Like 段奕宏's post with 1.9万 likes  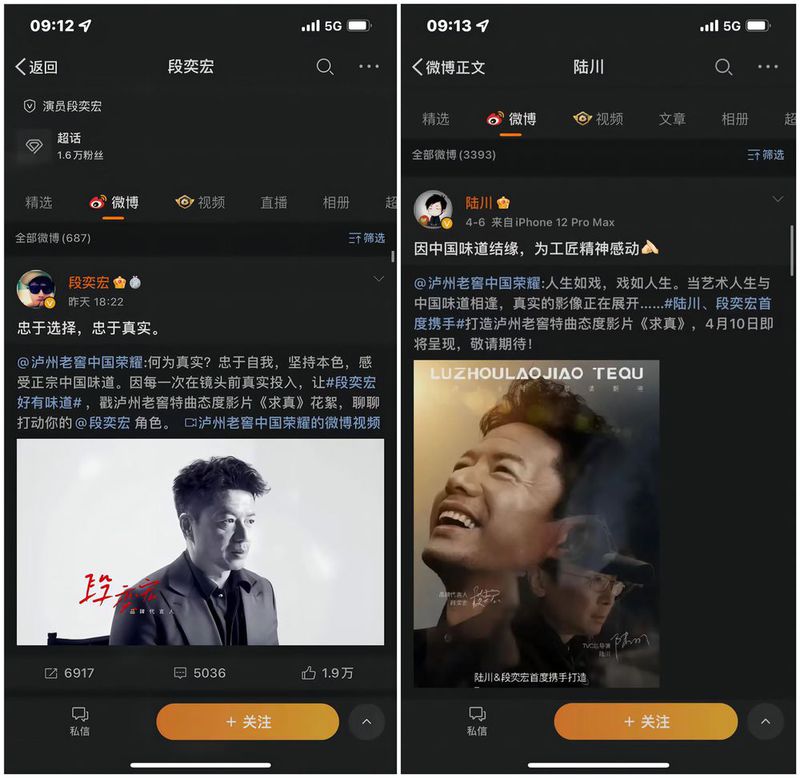pyautogui.click(x=327, y=673)
